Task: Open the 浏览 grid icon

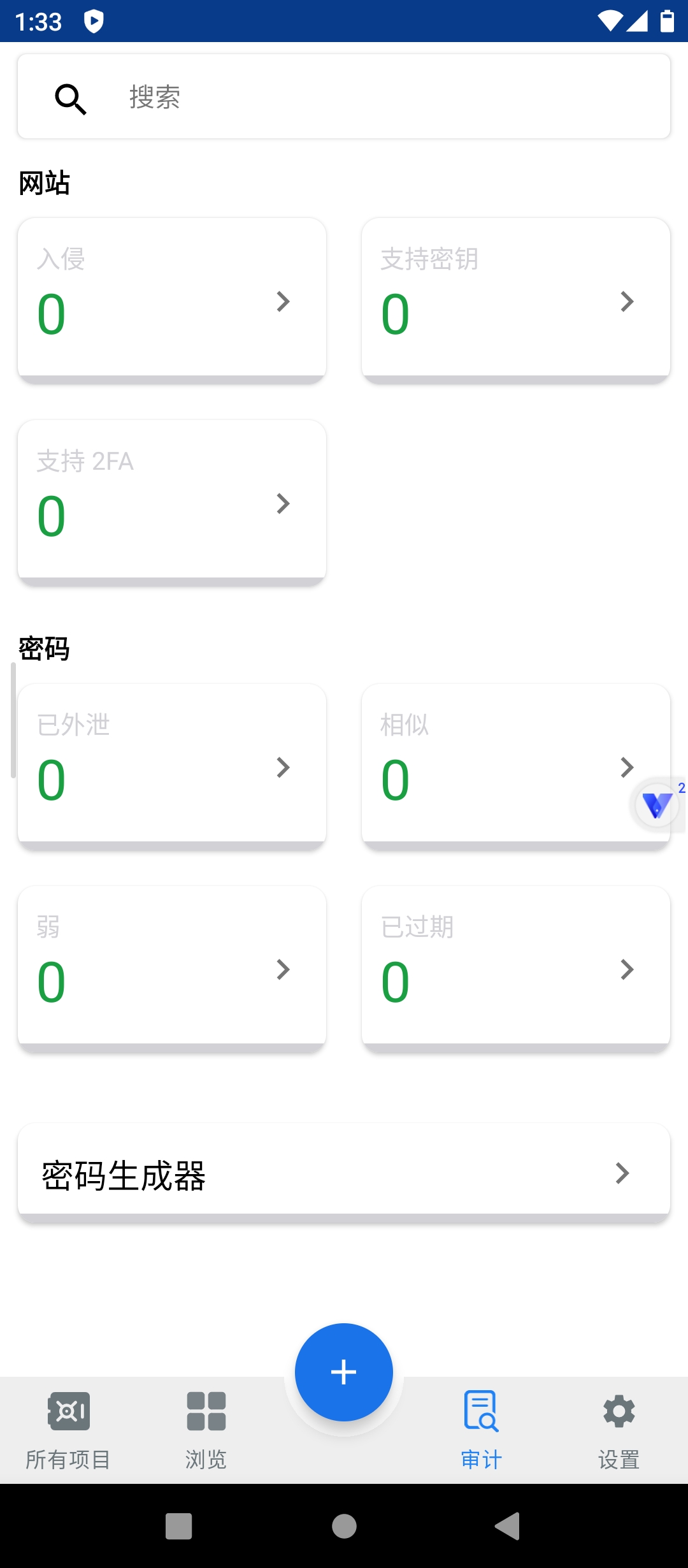Action: [206, 1412]
